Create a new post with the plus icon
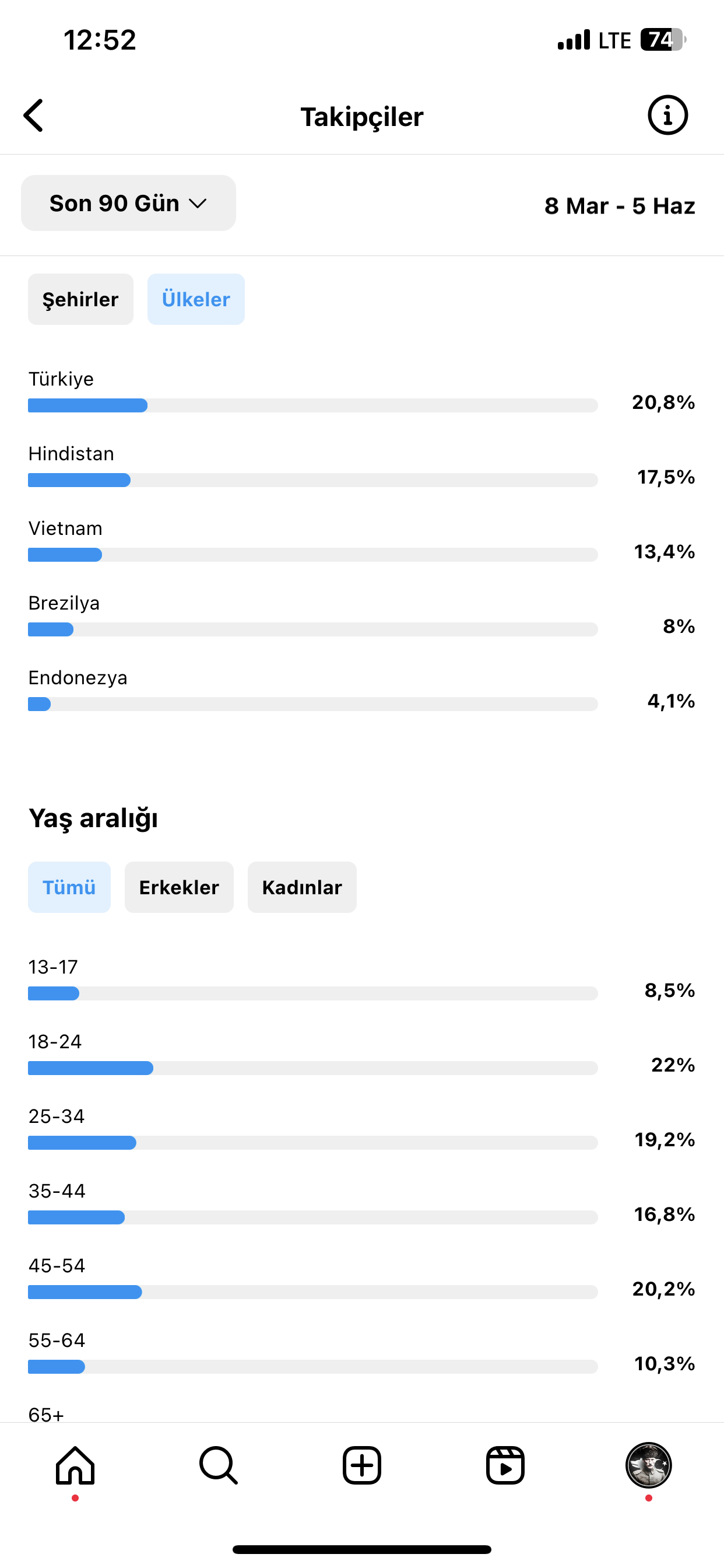This screenshot has height=1568, width=724. (x=362, y=1466)
